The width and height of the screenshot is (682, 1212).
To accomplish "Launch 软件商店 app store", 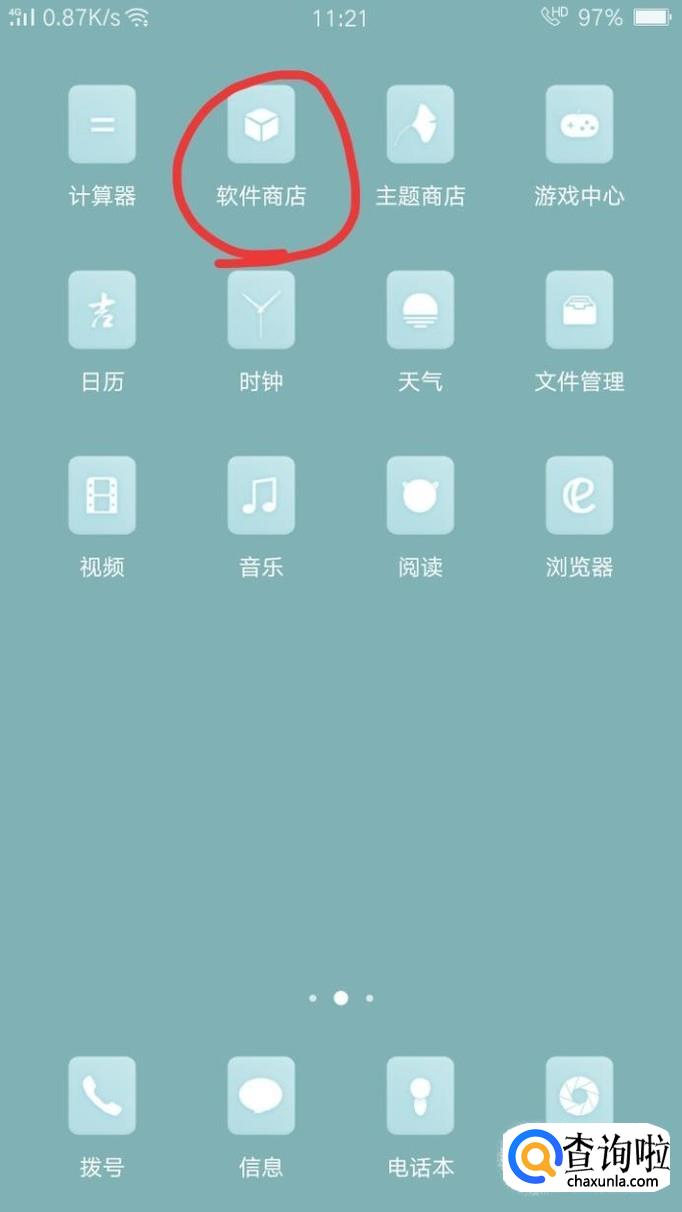I will (261, 125).
